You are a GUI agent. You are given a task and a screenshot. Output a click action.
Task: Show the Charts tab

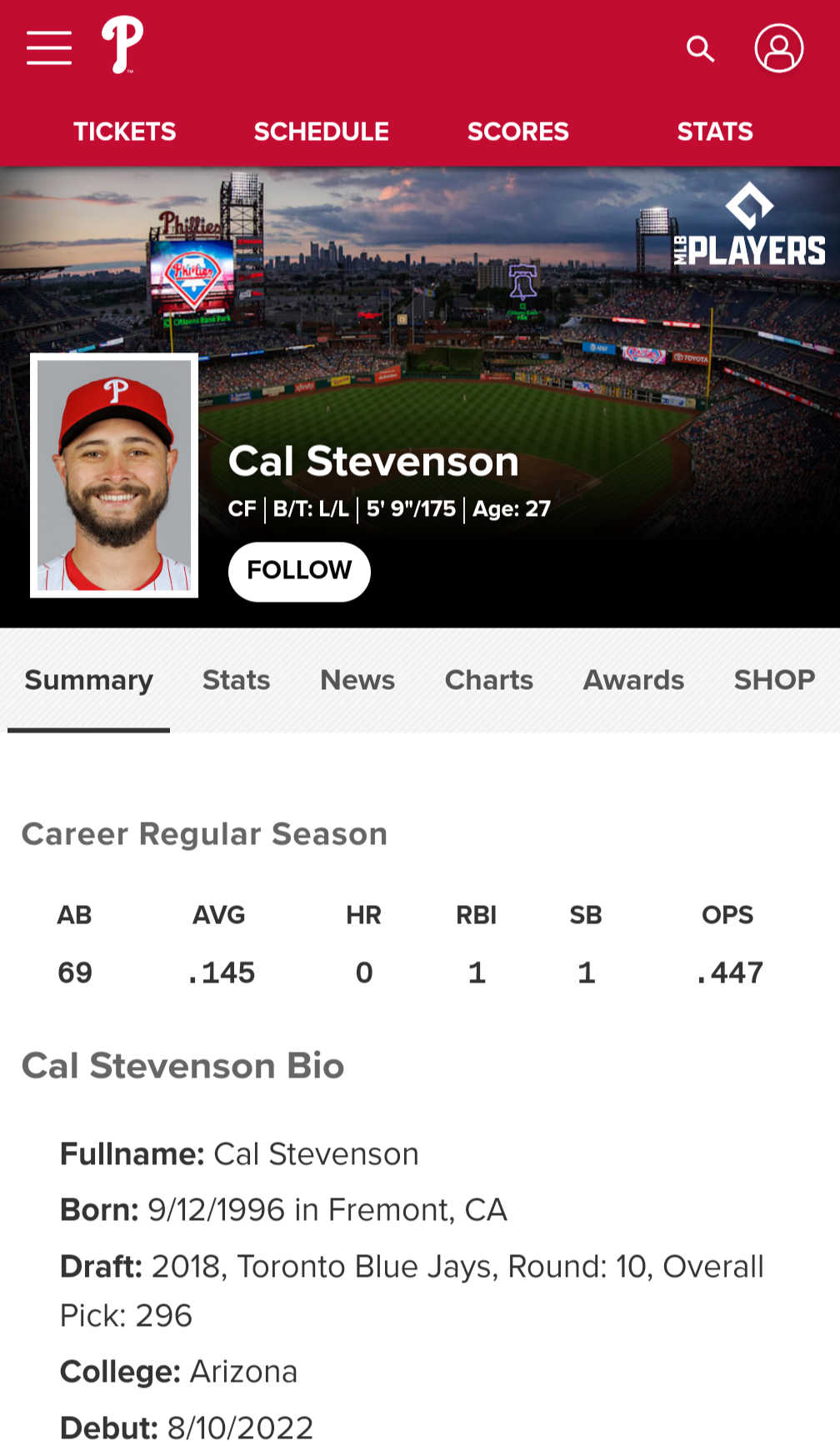click(488, 680)
